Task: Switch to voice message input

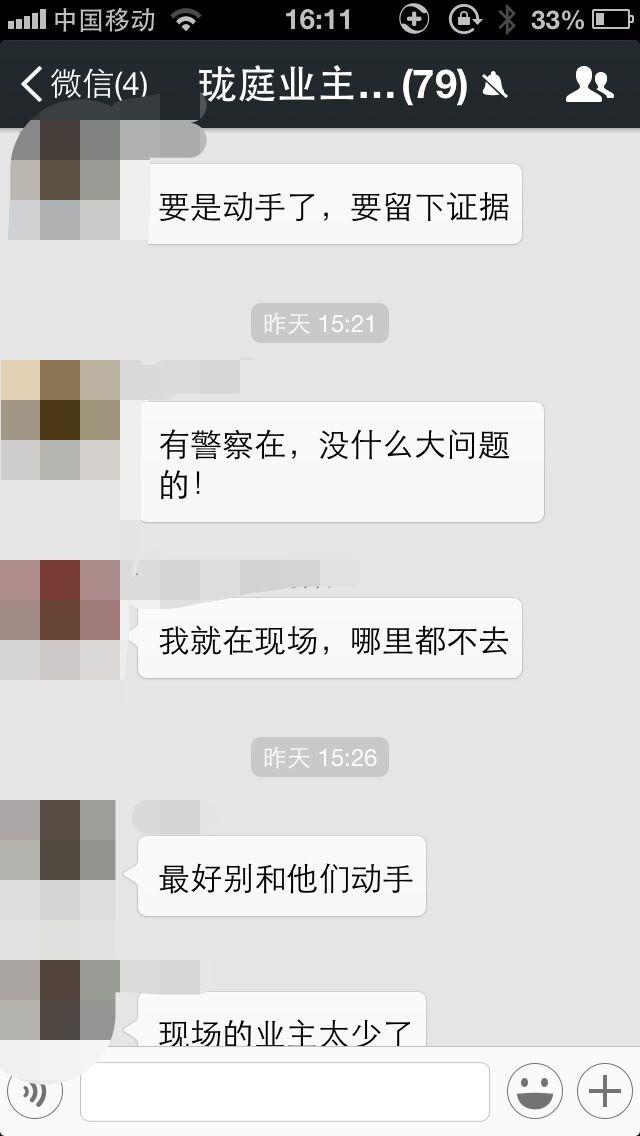Action: click(34, 1092)
